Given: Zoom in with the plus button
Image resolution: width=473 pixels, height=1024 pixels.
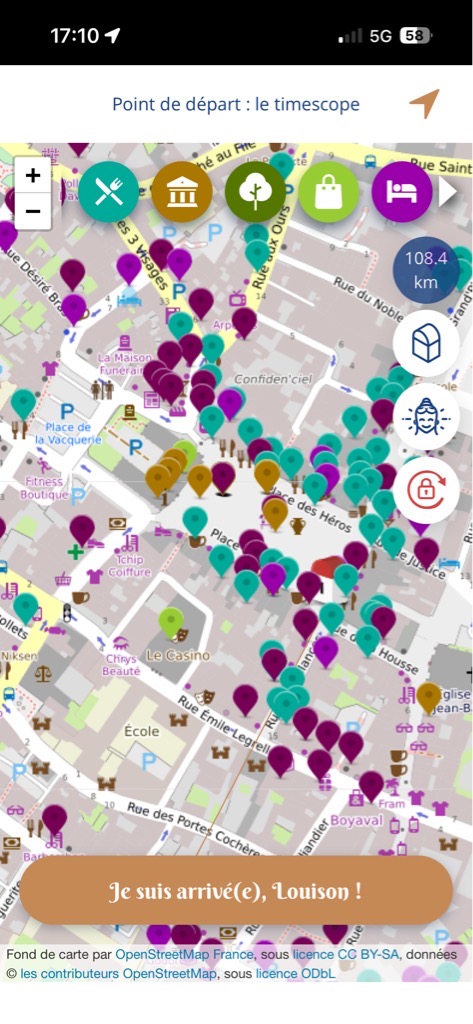Looking at the screenshot, I should click(33, 175).
